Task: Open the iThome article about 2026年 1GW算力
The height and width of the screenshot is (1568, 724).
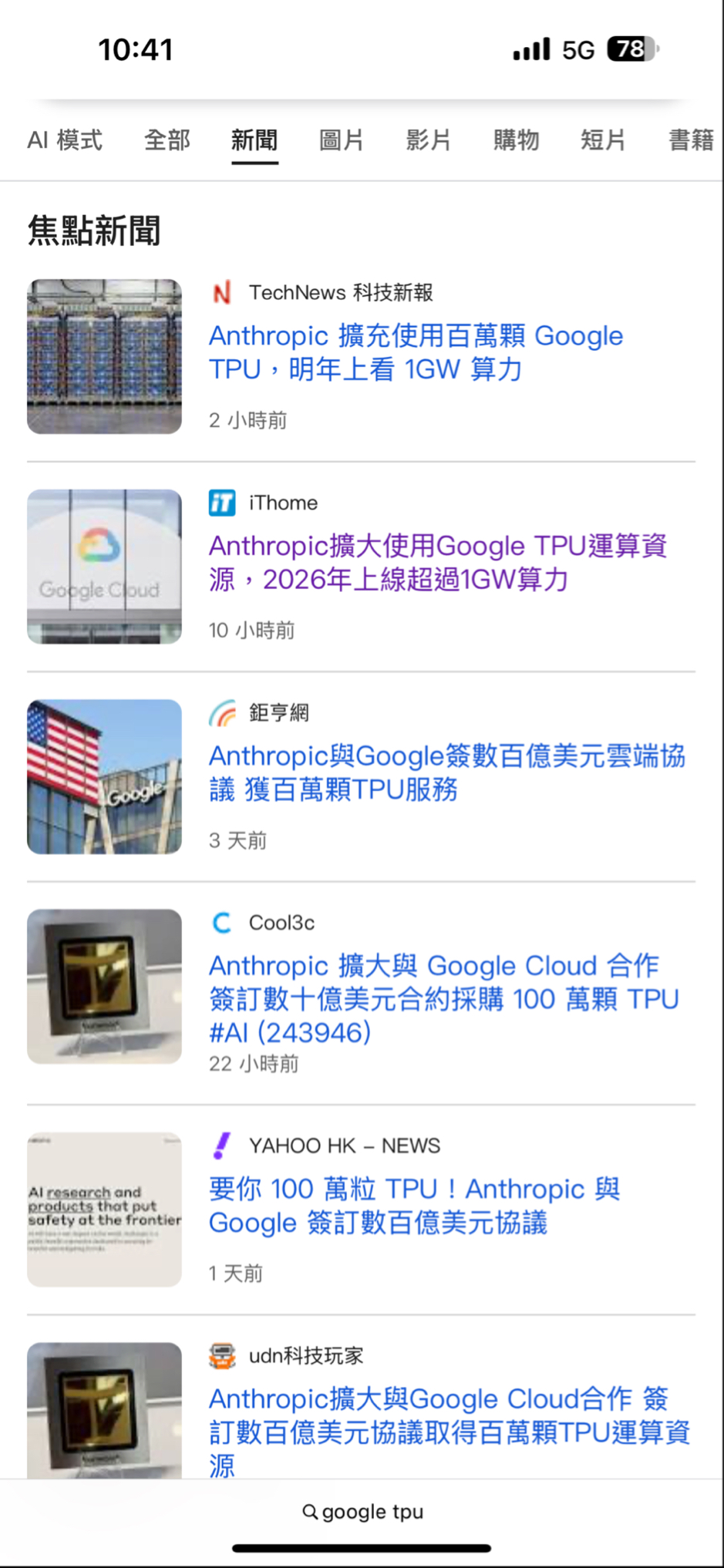Action: click(437, 562)
